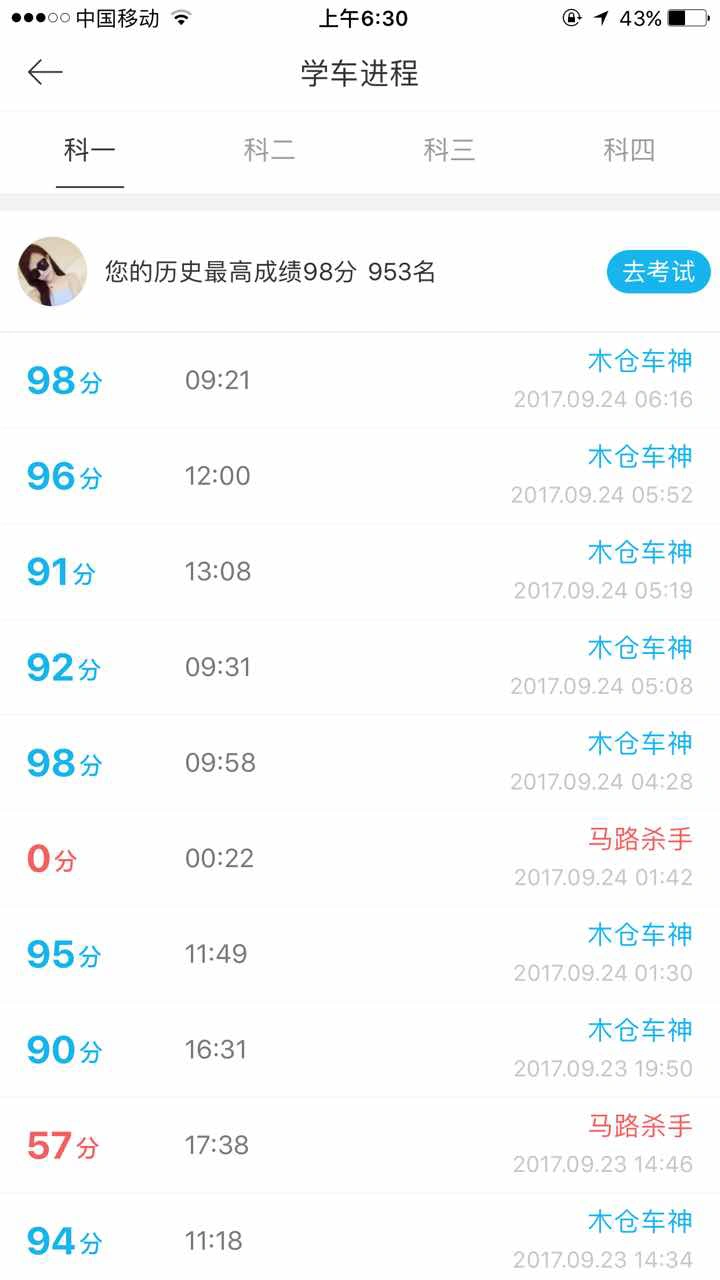View the 91分 exam record
The image size is (720, 1280).
(x=360, y=572)
